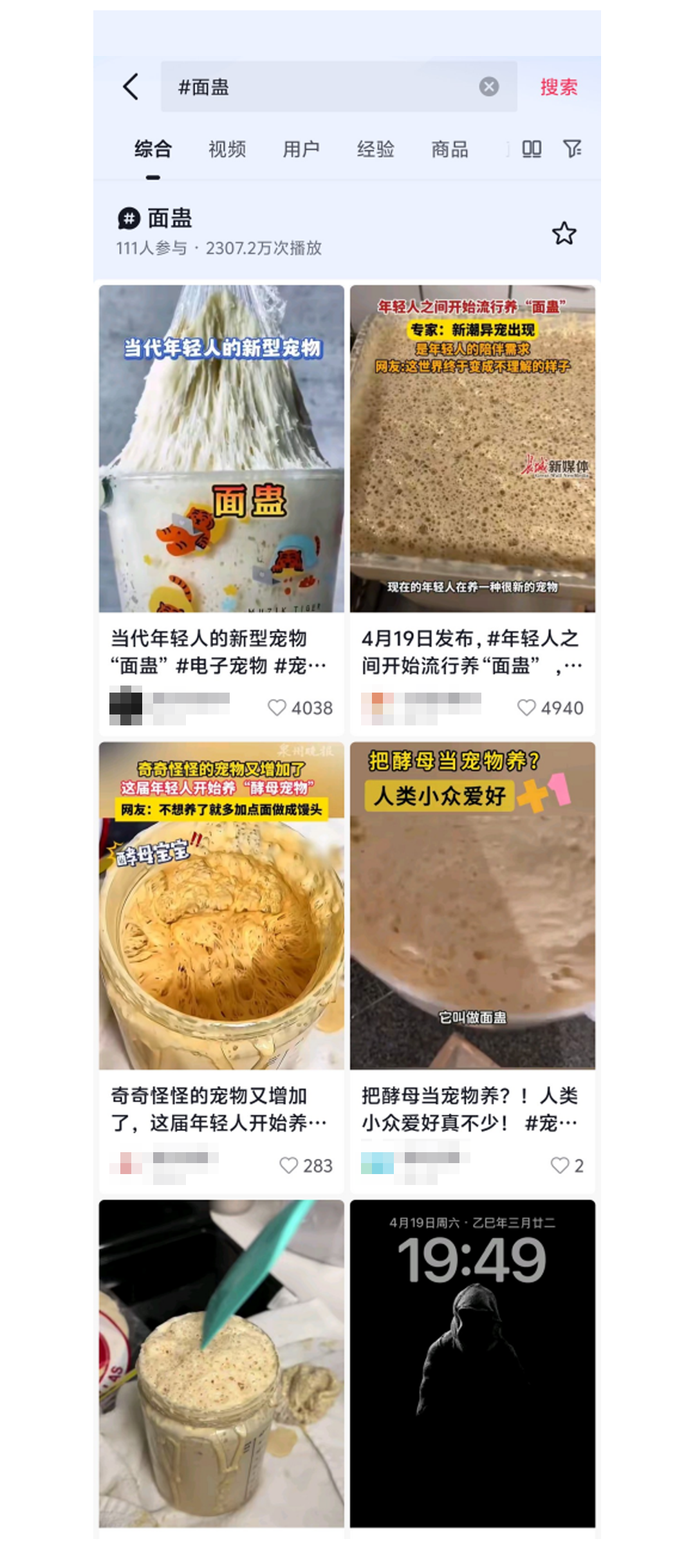Open video 奇奇怪怪的宠物又增加了
Viewport: 695px width, 1568px height.
221,906
